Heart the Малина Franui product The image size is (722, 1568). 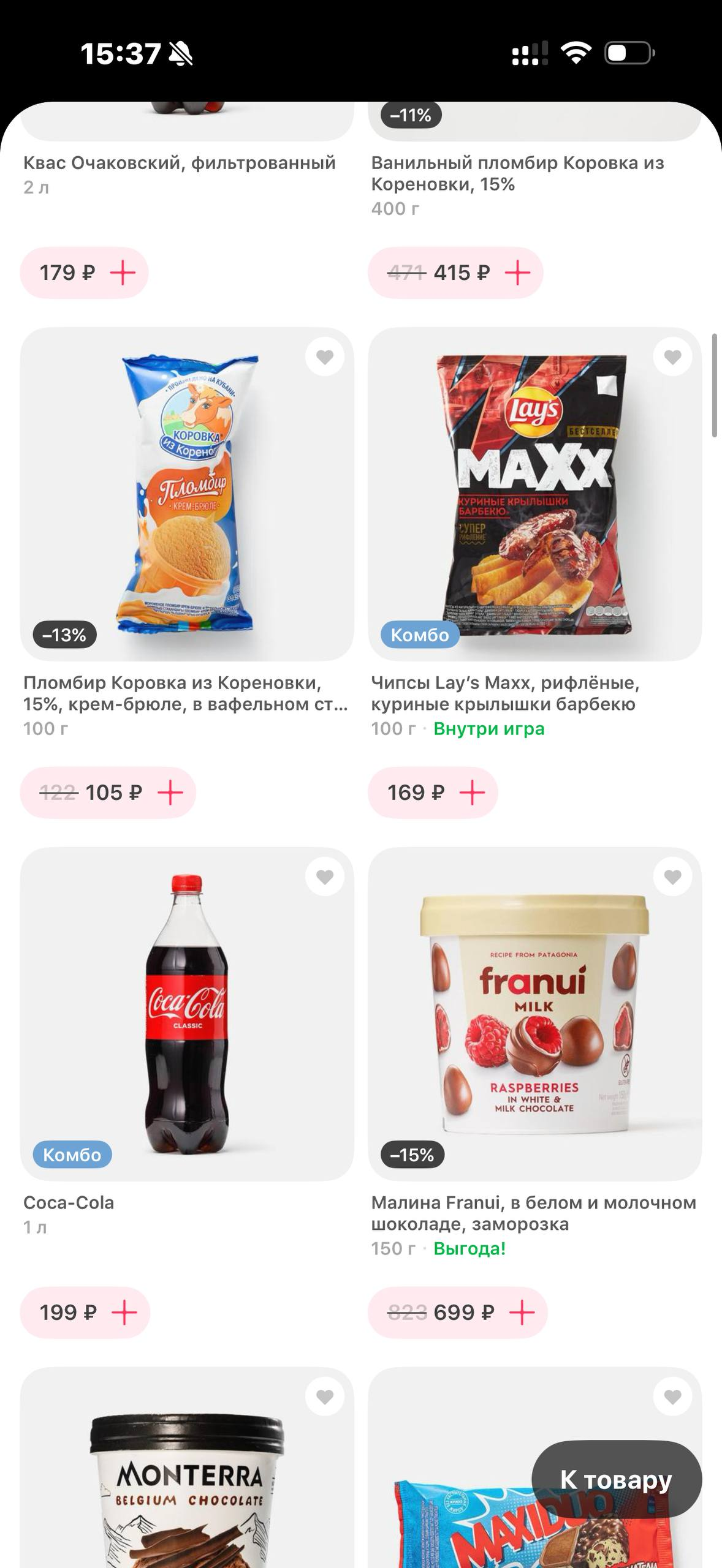tap(673, 877)
